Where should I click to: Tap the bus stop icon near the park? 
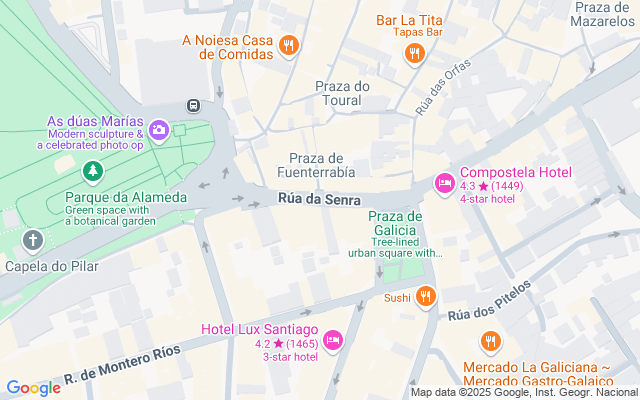coord(193,105)
